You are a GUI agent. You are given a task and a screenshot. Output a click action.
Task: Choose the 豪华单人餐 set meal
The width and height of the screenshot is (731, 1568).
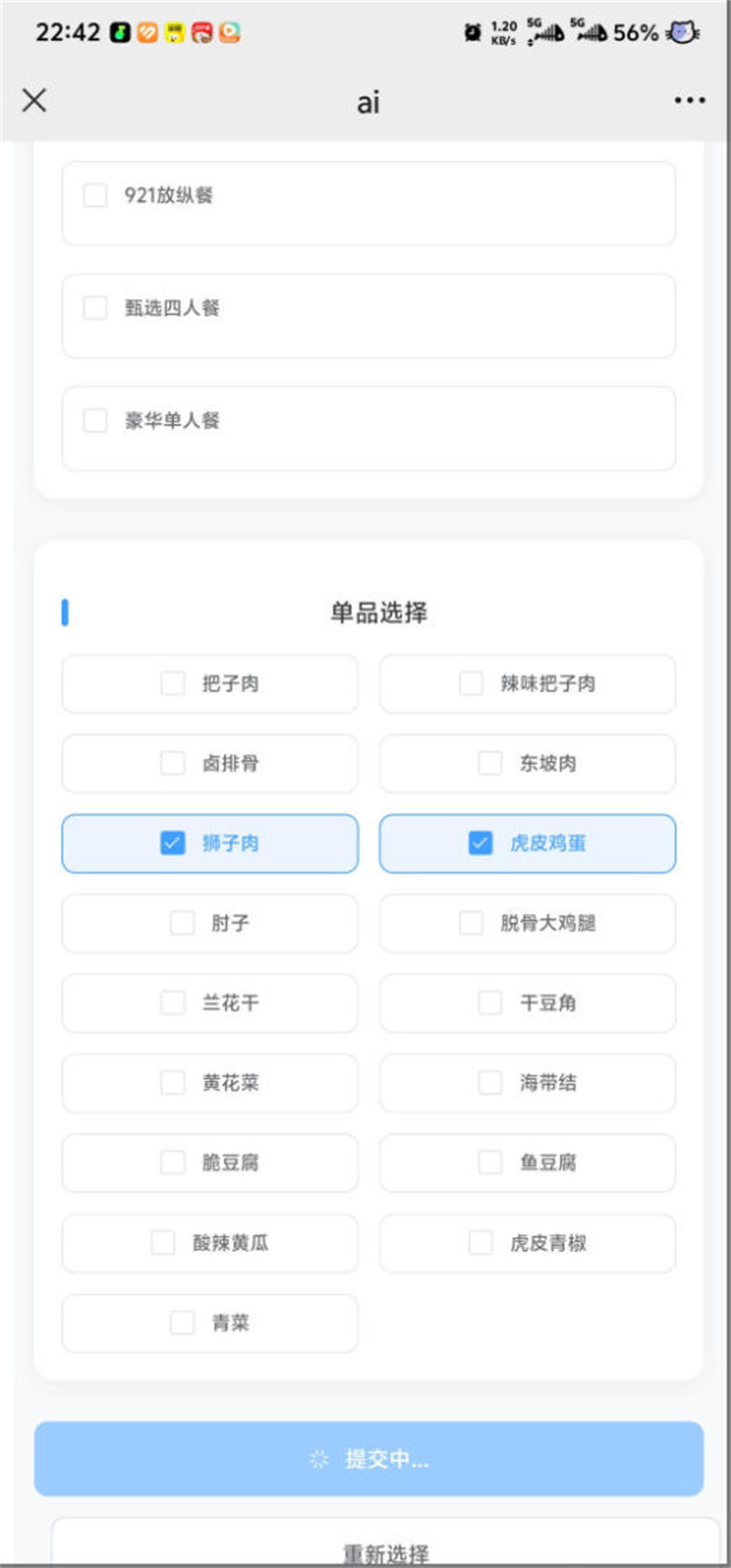pos(368,429)
